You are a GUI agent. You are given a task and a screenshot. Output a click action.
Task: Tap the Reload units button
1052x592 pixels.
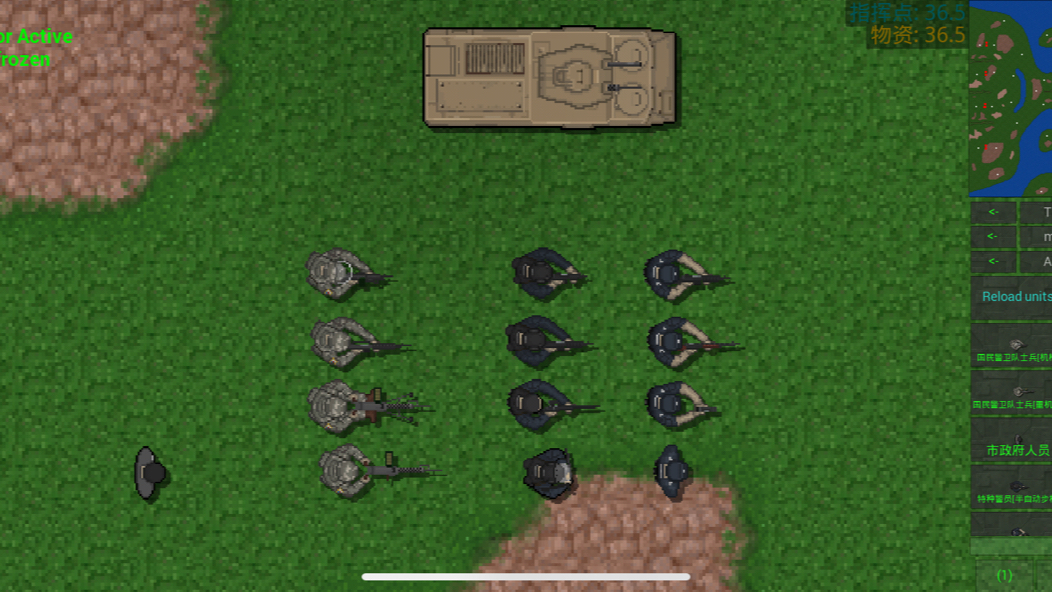pyautogui.click(x=1012, y=297)
